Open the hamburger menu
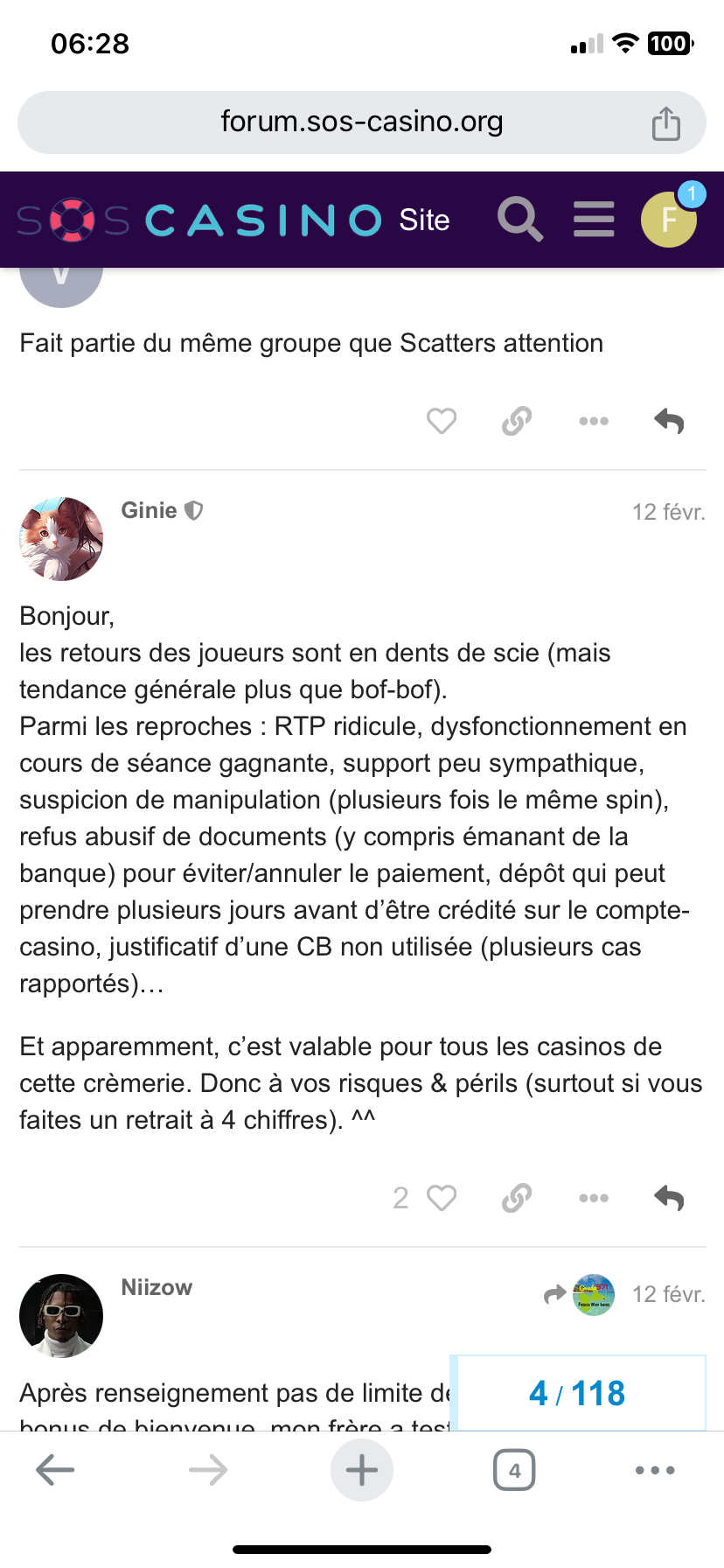The width and height of the screenshot is (724, 1568). coord(594,220)
